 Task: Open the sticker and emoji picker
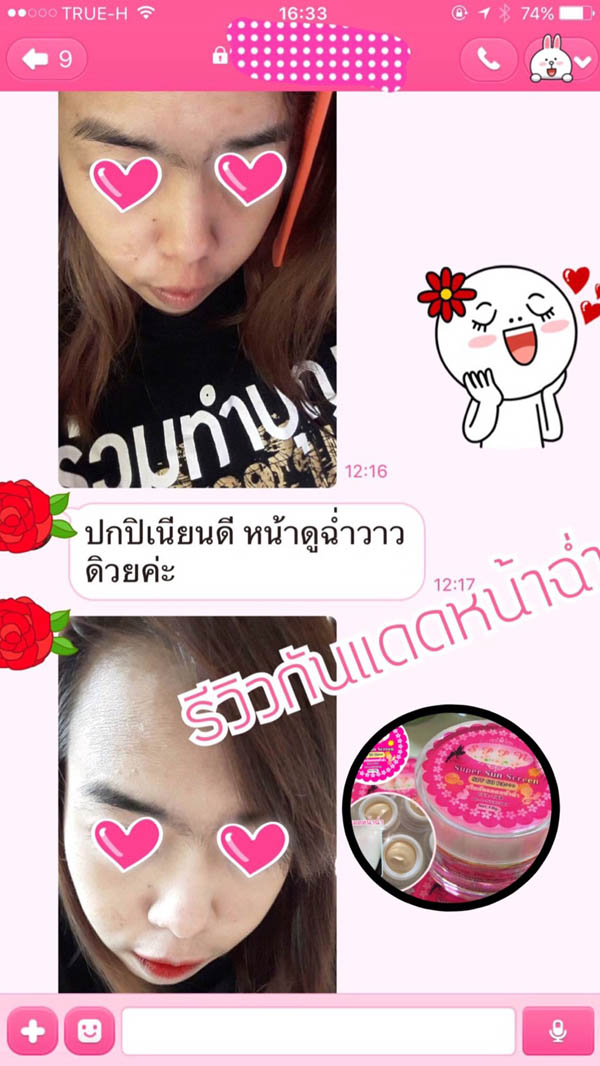(90, 1030)
